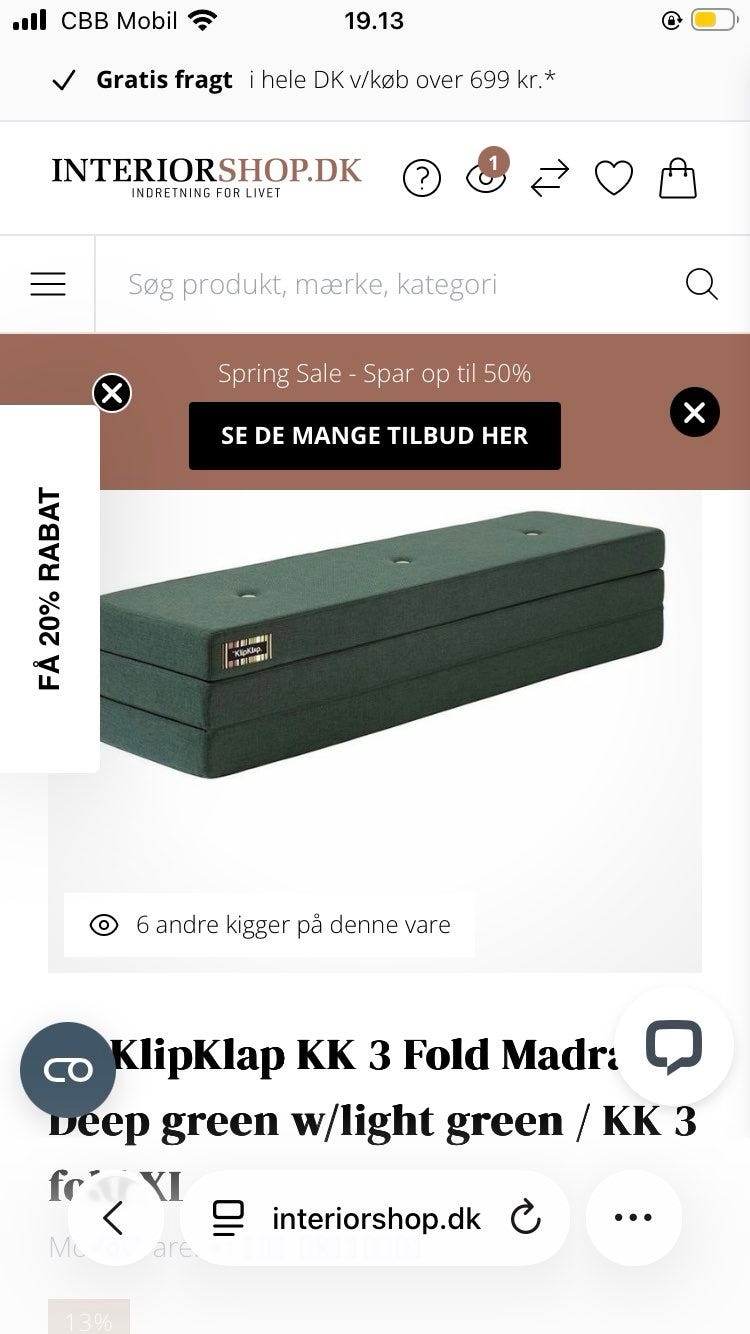Tap the interiorshop.dk address bar
750x1334 pixels.
375,1218
